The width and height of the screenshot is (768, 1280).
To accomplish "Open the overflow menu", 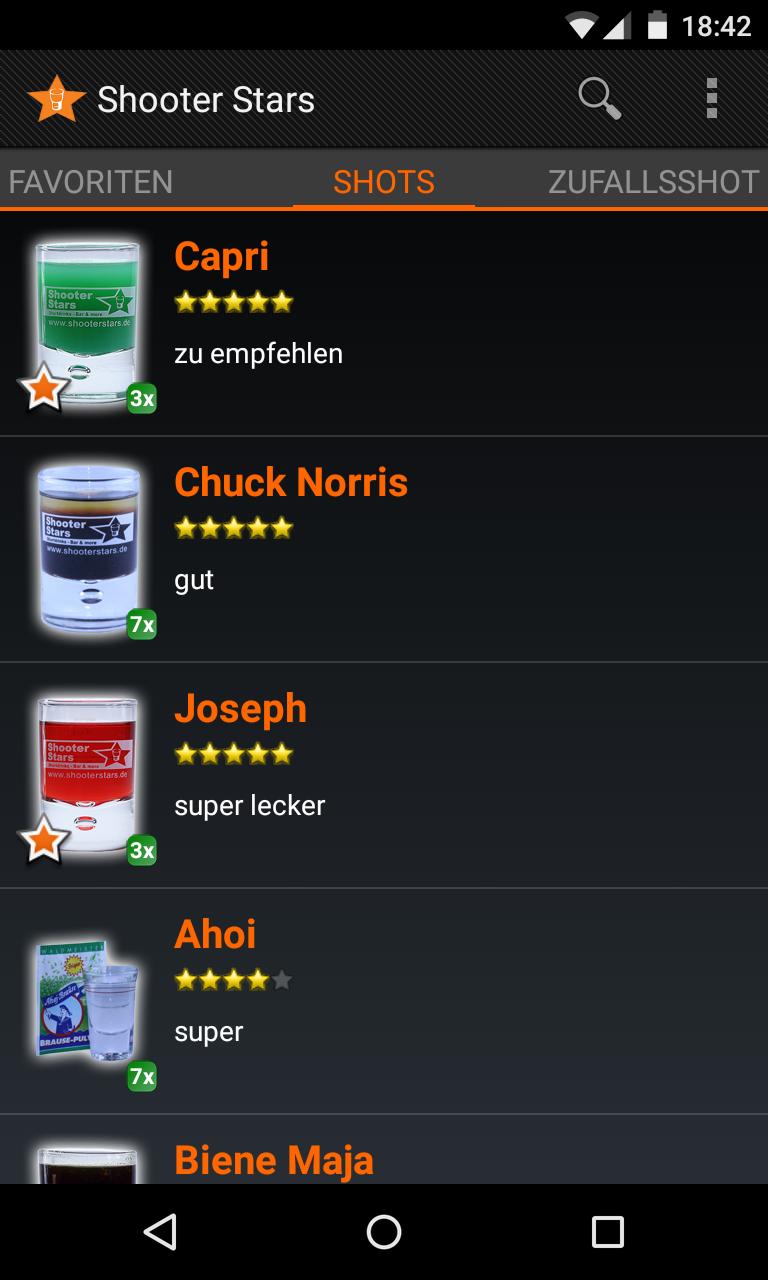I will 711,99.
